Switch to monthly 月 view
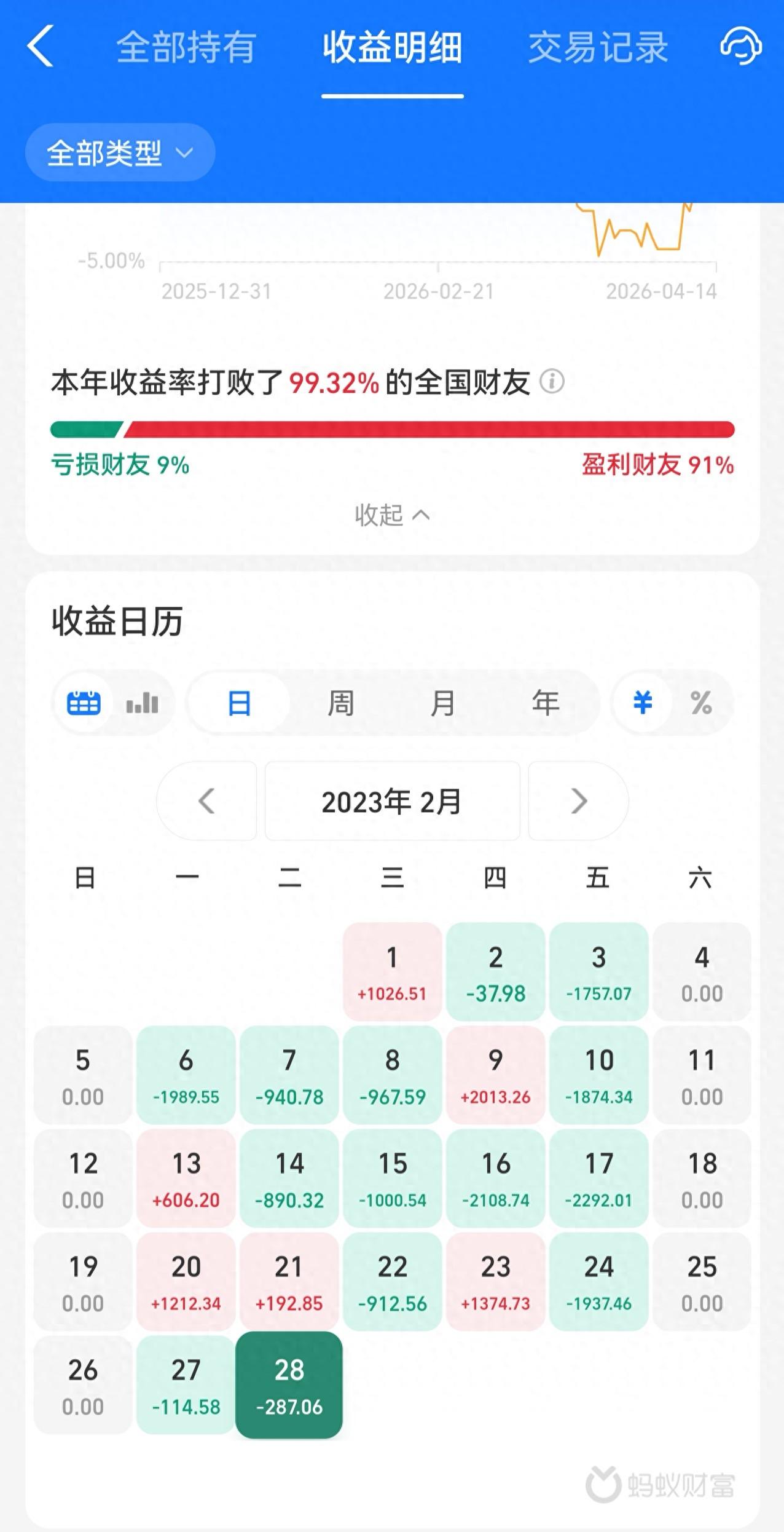The width and height of the screenshot is (784, 1532). point(443,703)
